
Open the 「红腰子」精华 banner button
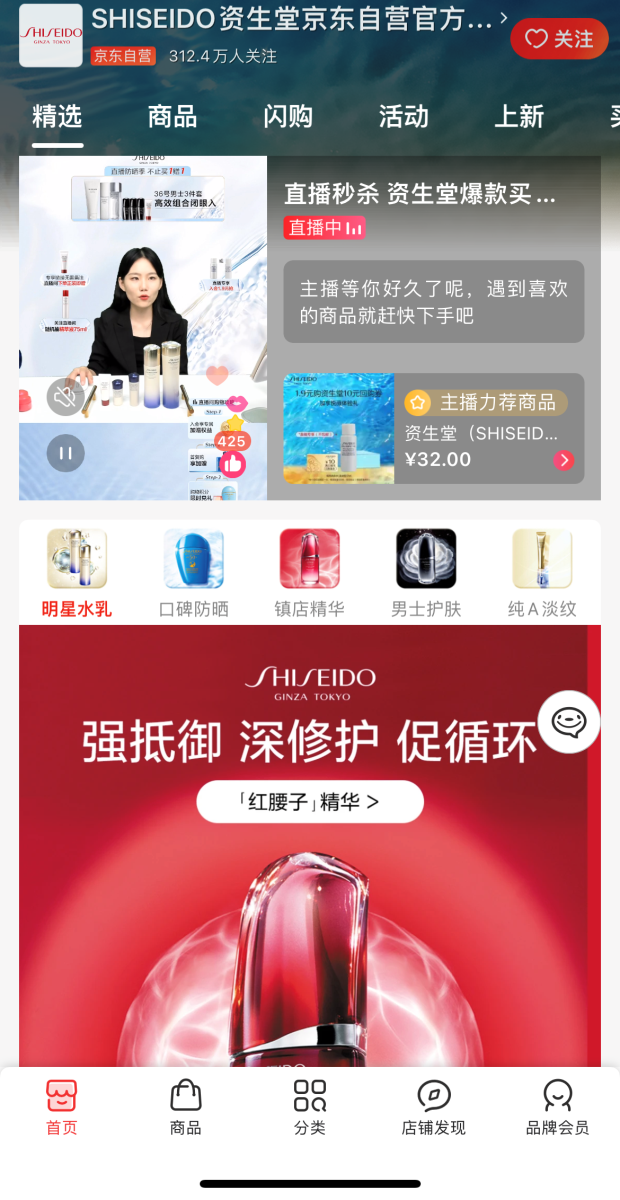(x=310, y=802)
